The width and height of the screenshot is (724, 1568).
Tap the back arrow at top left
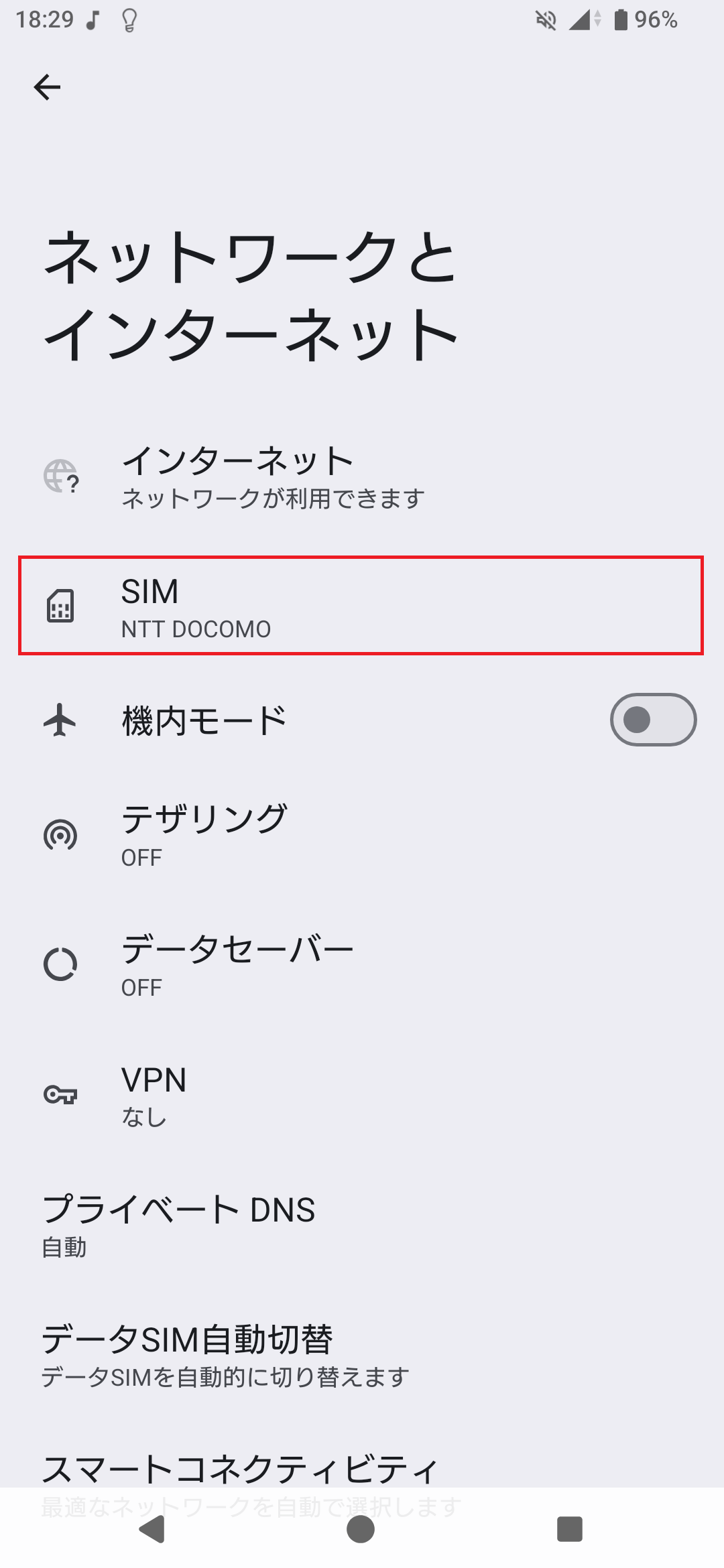click(x=48, y=86)
